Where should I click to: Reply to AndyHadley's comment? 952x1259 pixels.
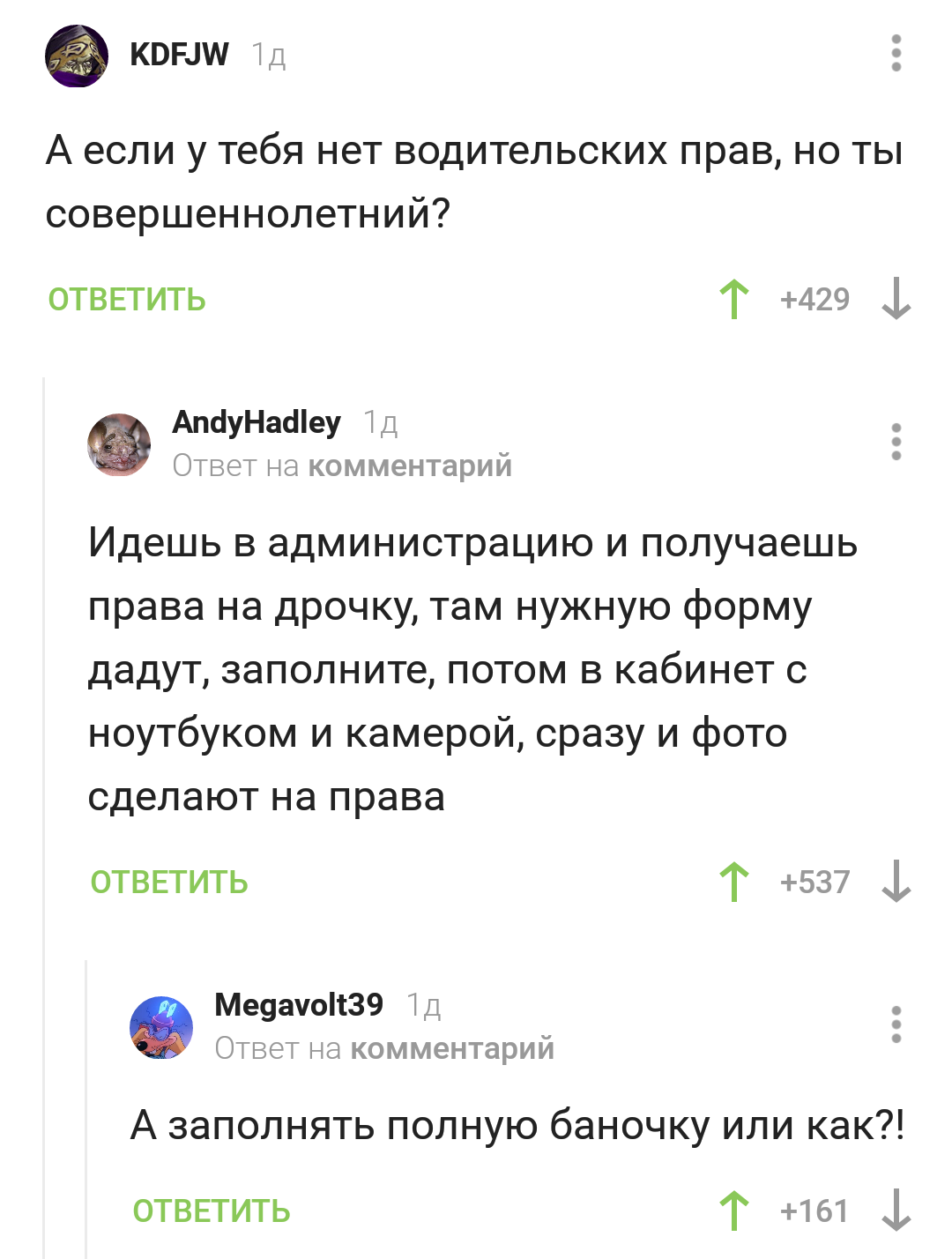coord(169,883)
